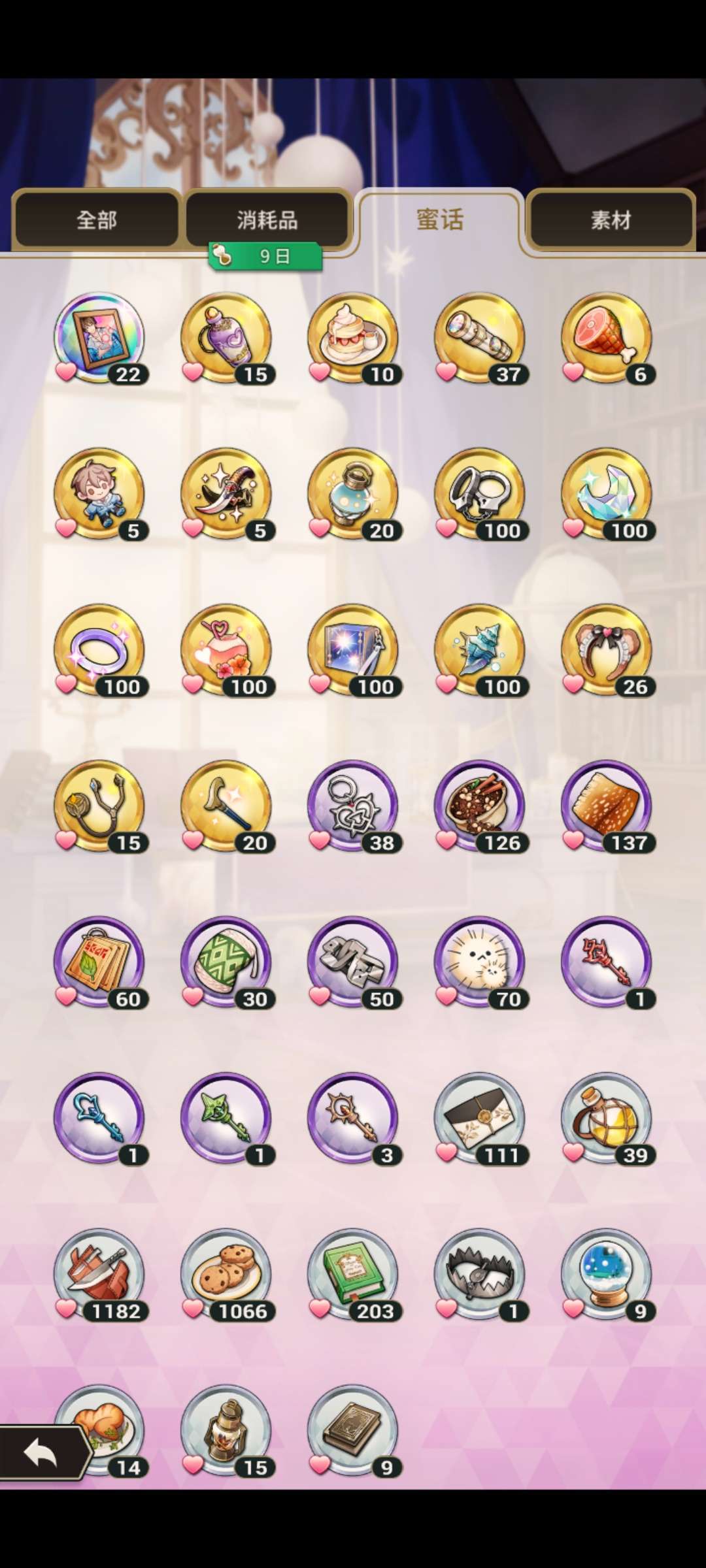This screenshot has width=706, height=1568.
Task: Select the cookies item with 1066
Action: point(226,1275)
